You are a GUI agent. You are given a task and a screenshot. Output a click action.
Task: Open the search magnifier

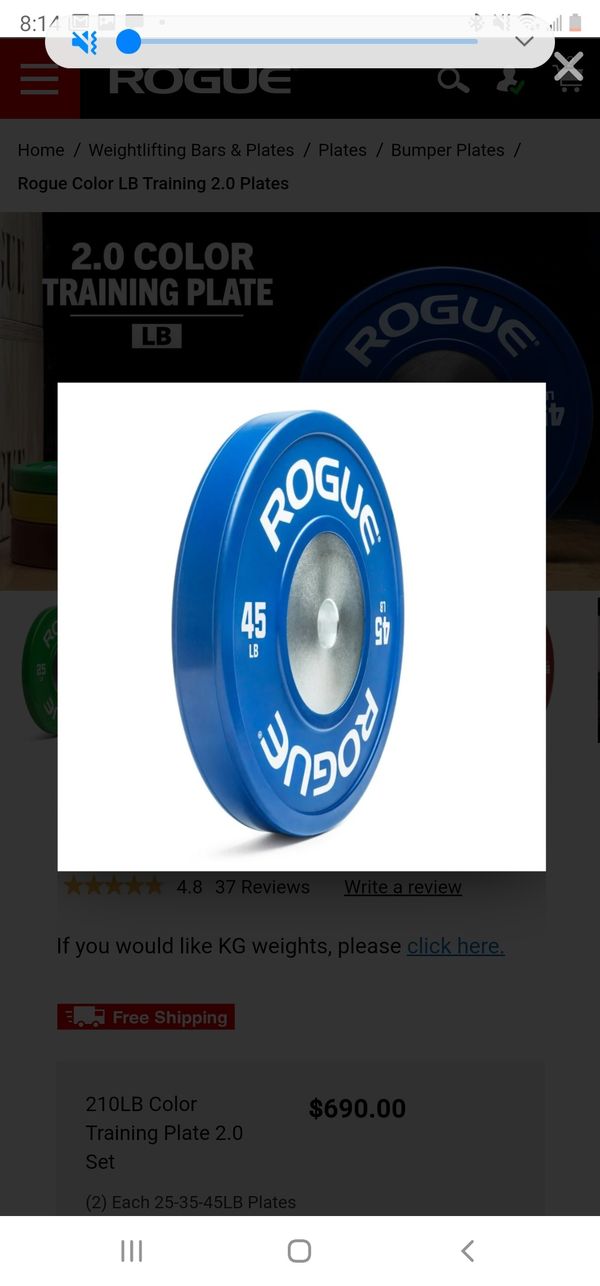(x=452, y=80)
